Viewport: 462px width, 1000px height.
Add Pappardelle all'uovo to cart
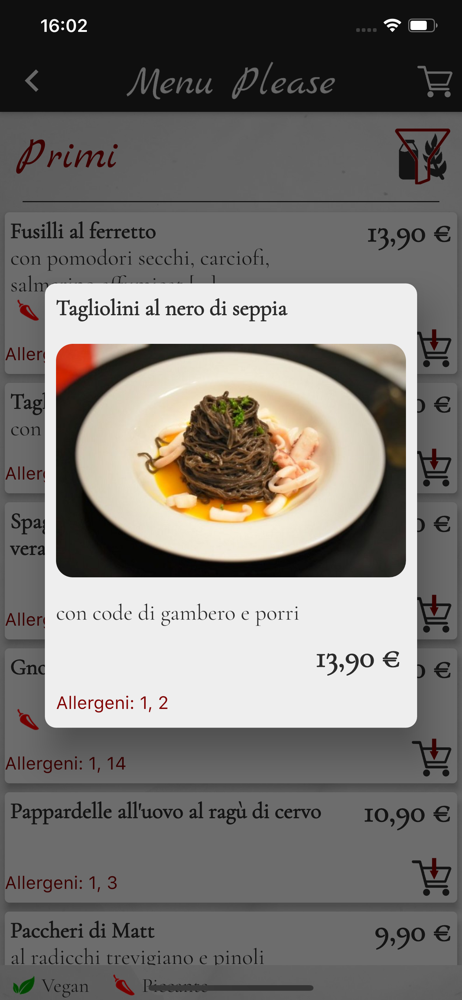click(432, 878)
